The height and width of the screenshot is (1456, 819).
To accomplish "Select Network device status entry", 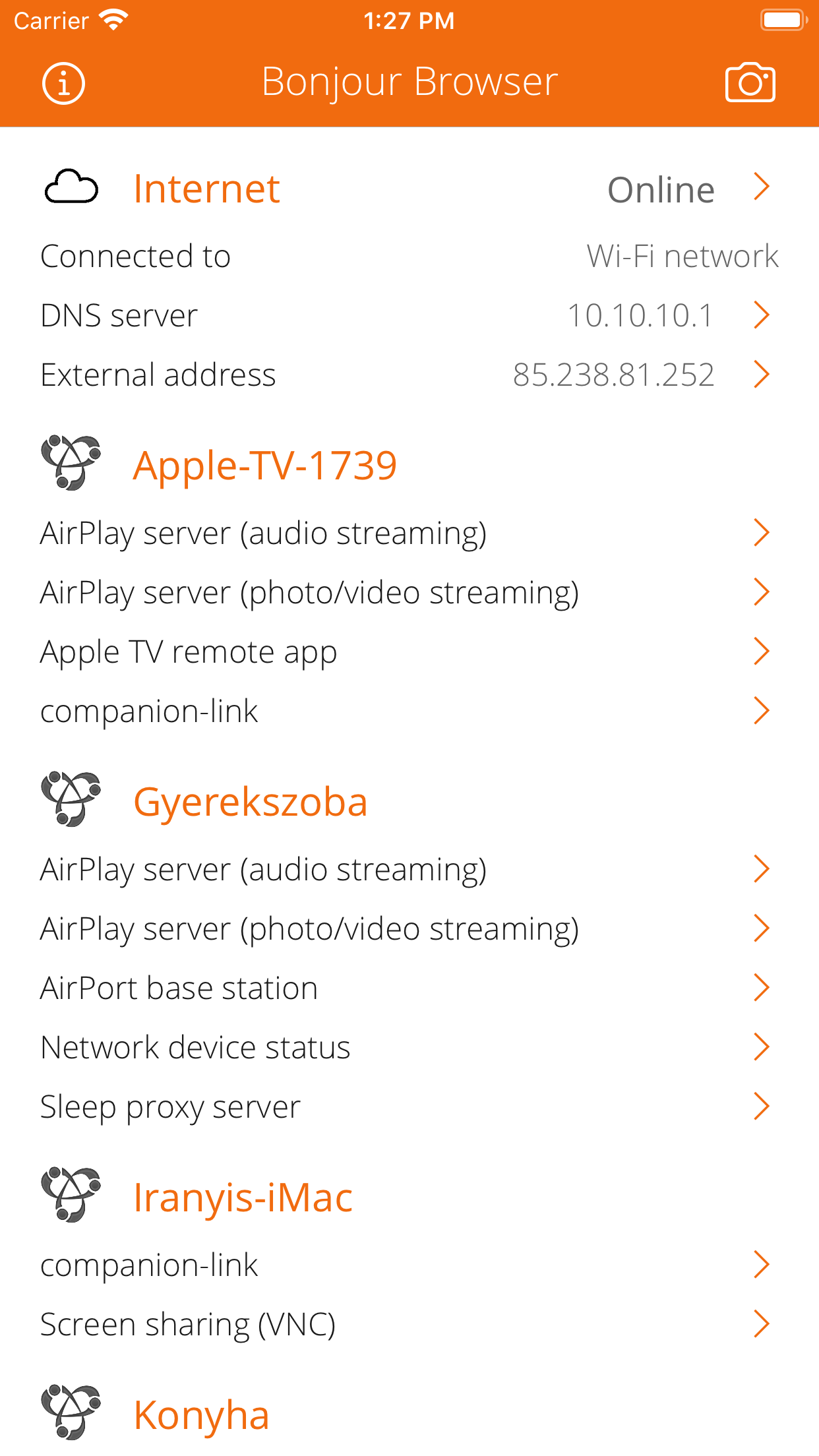I will pyautogui.click(x=409, y=1047).
